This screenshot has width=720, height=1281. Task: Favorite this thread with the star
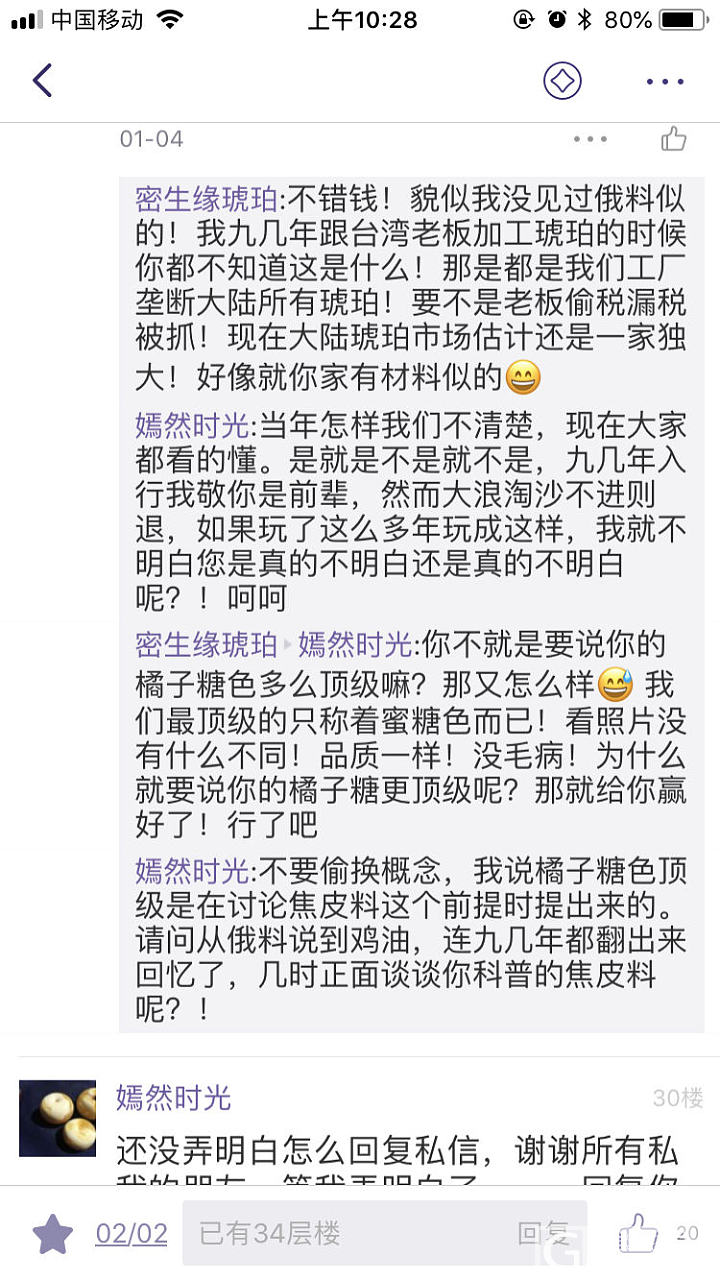click(53, 1234)
